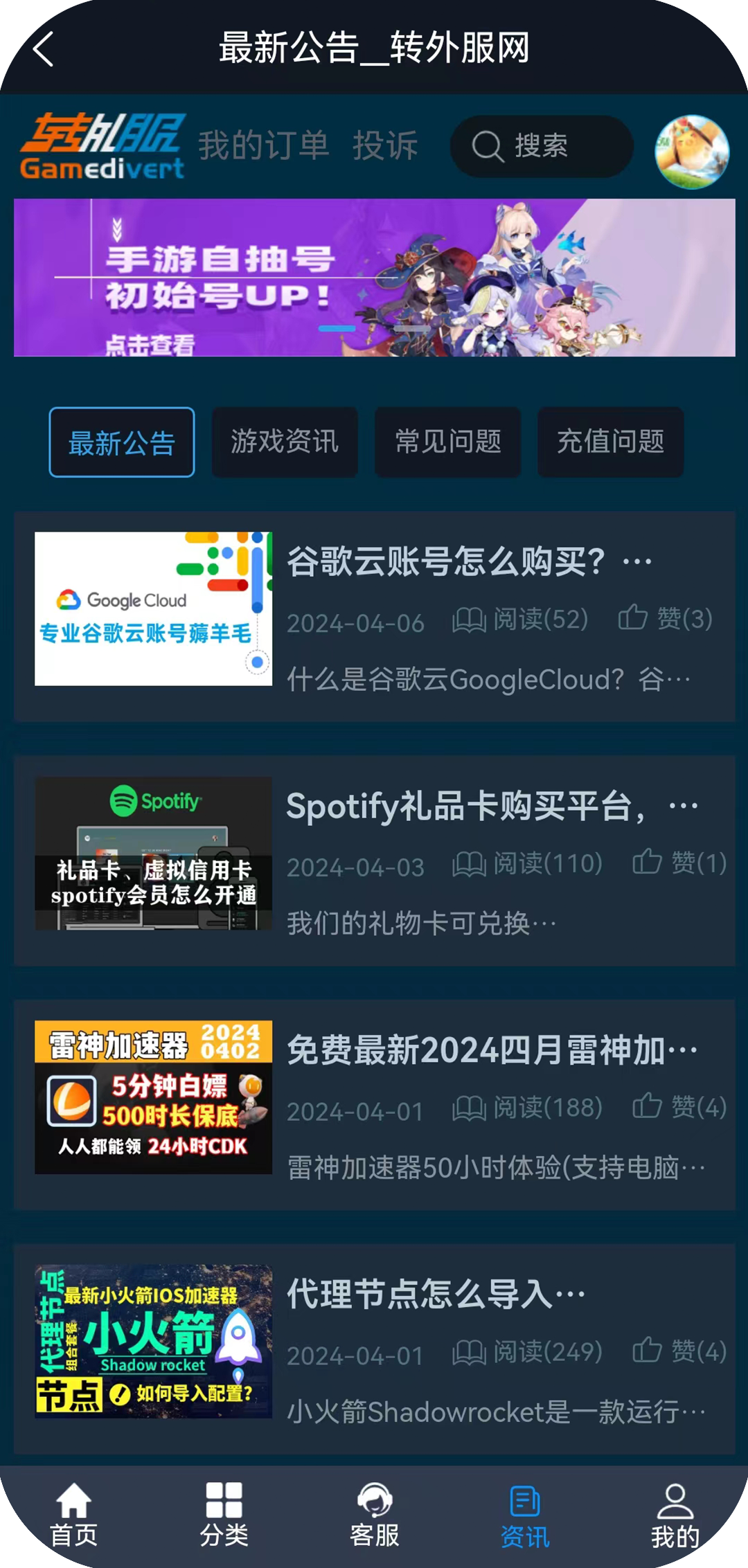
Task: Switch to the 常见问题 category
Action: (447, 442)
